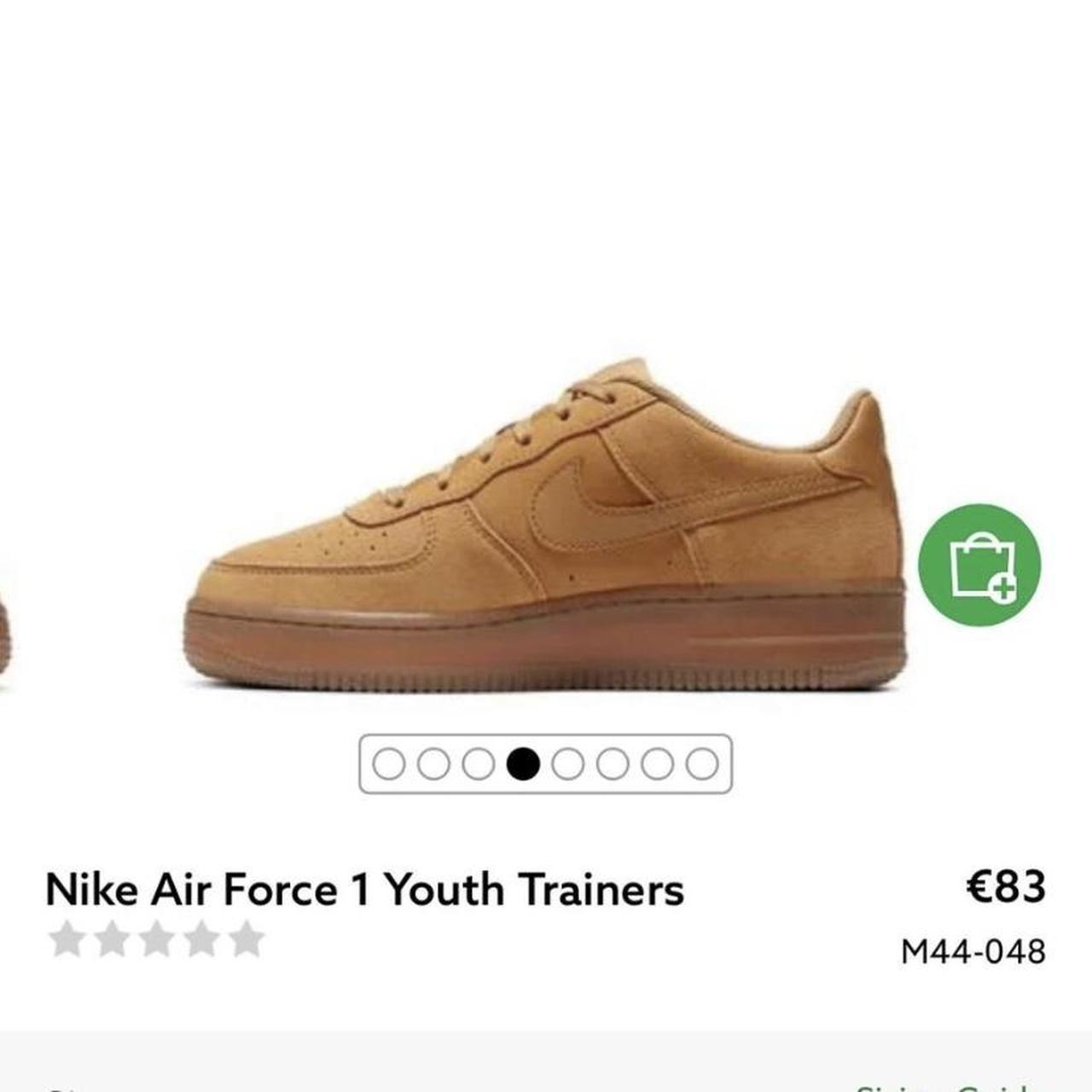Screen dimensions: 1092x1092
Task: Jump to the last image indicator dot
Action: 702,764
